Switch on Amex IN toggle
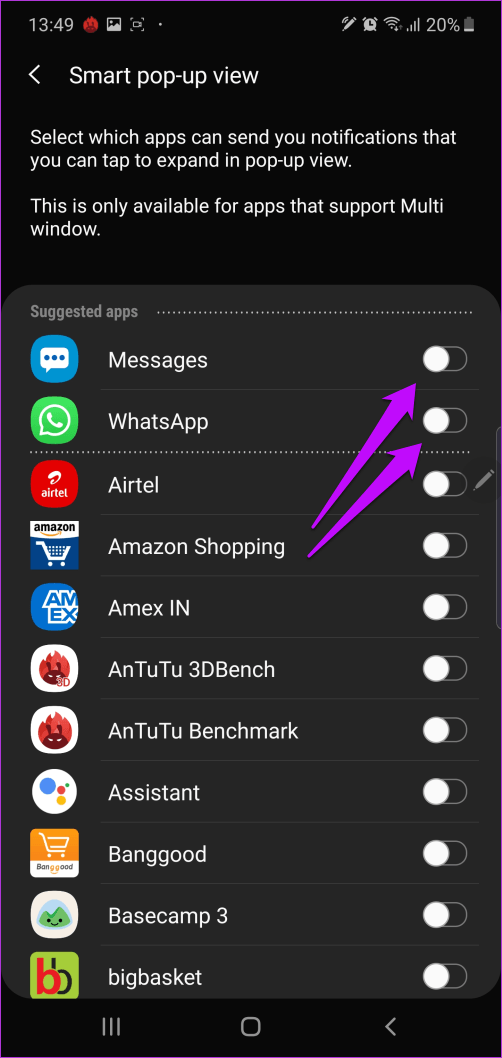The height and width of the screenshot is (1058, 502). coord(445,607)
